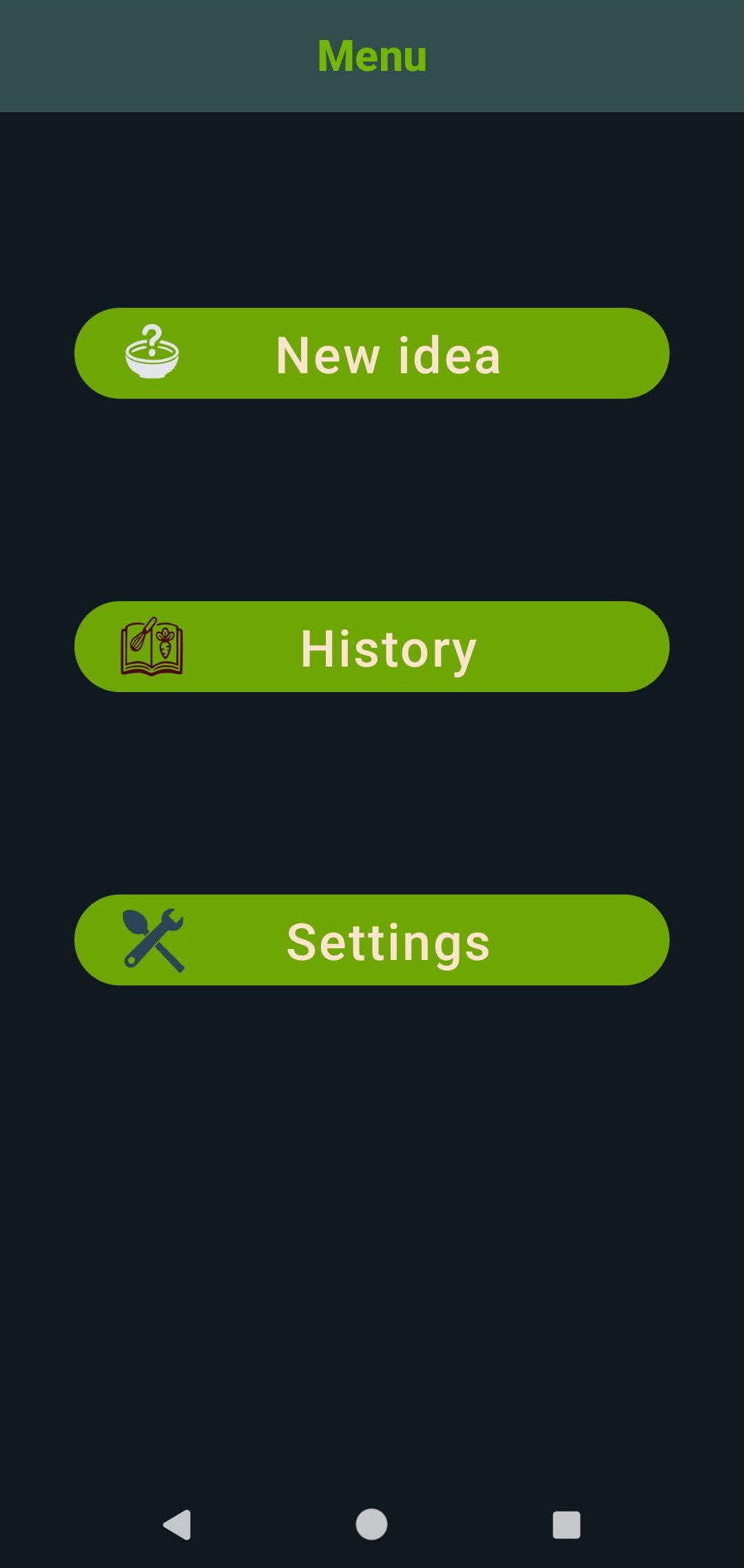Viewport: 744px width, 1568px height.
Task: Go to the home screen
Action: [371, 1524]
